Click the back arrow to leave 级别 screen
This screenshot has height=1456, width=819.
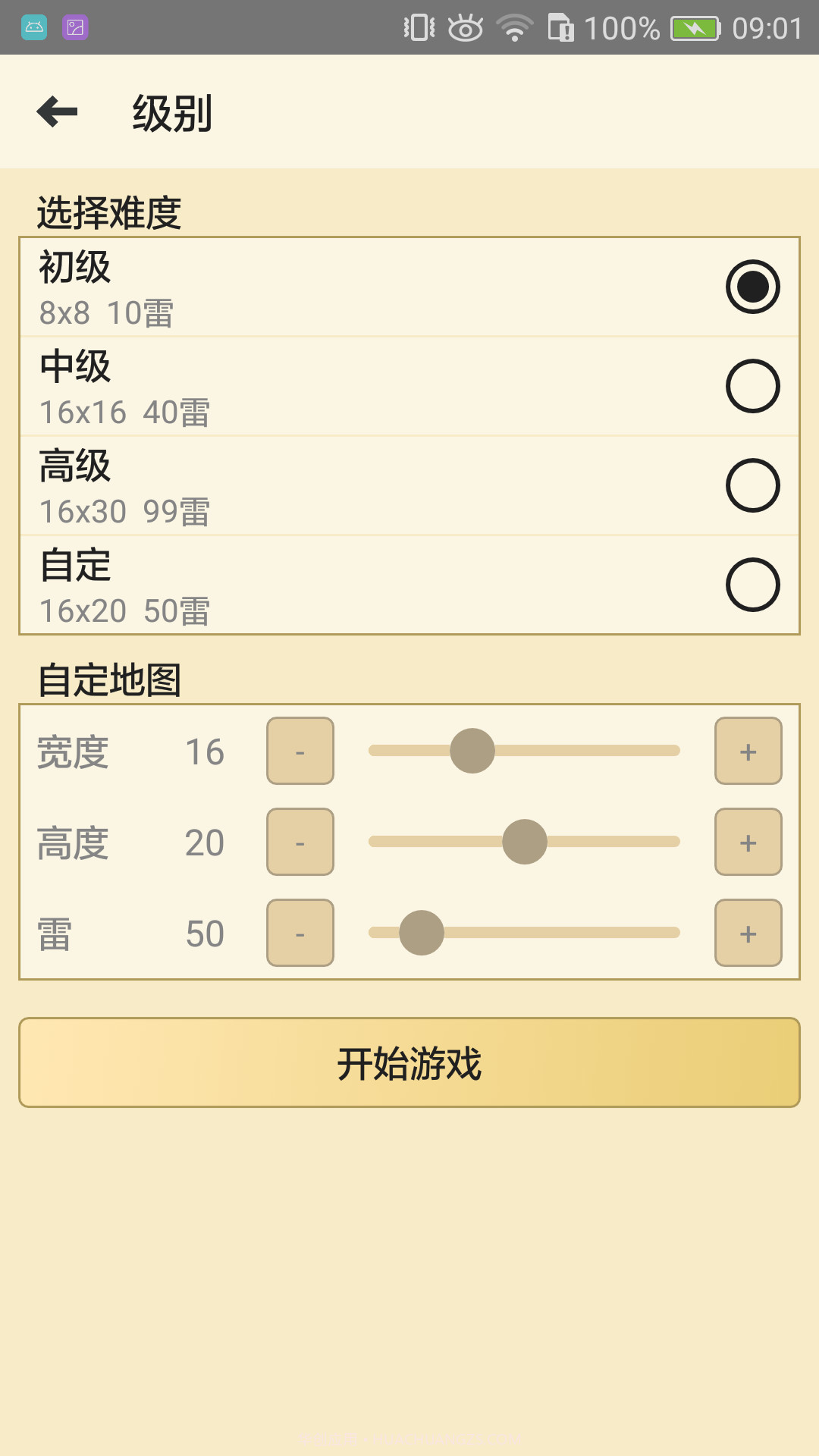(x=58, y=111)
